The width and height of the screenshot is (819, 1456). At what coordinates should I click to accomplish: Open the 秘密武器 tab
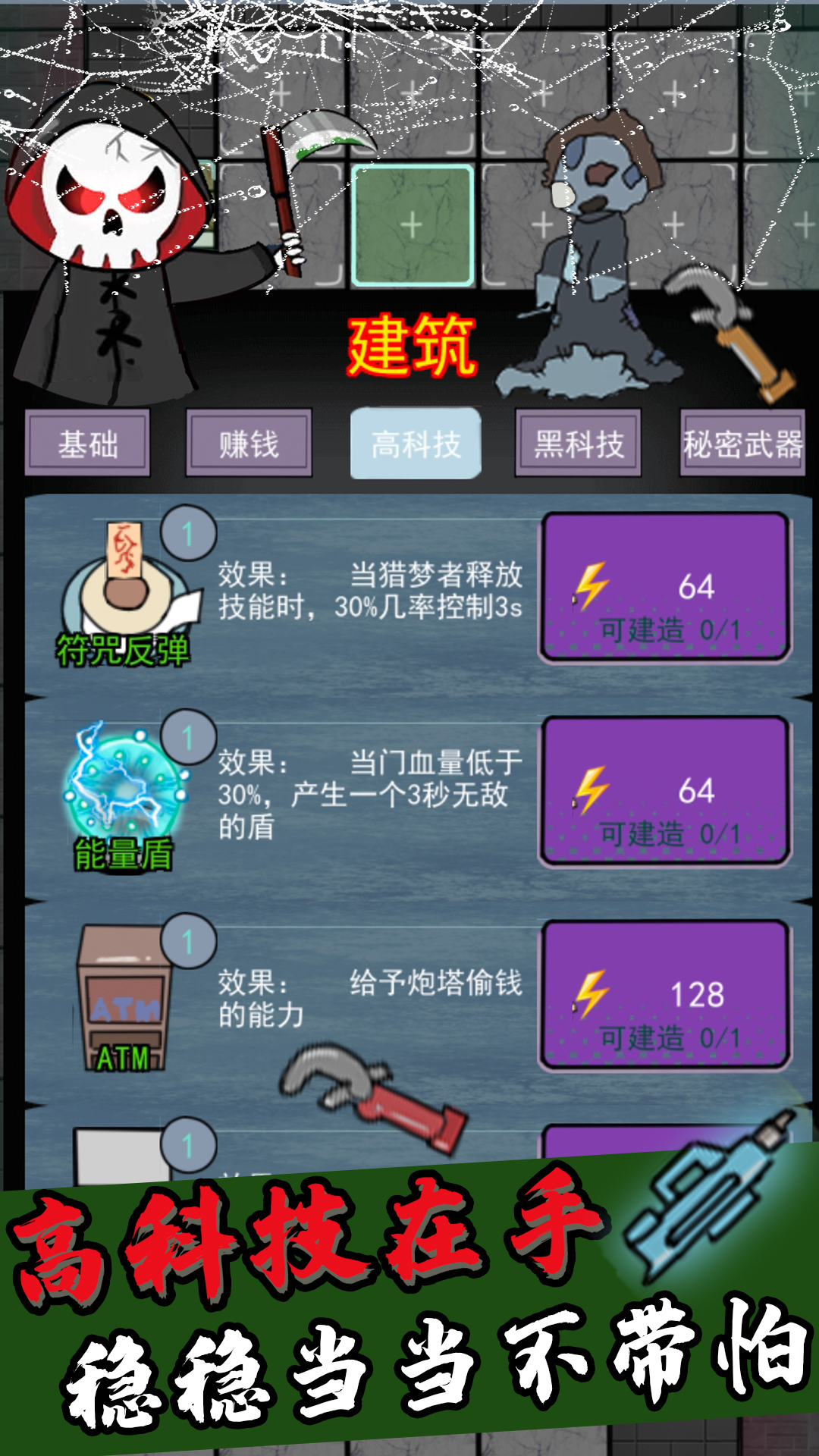(743, 444)
